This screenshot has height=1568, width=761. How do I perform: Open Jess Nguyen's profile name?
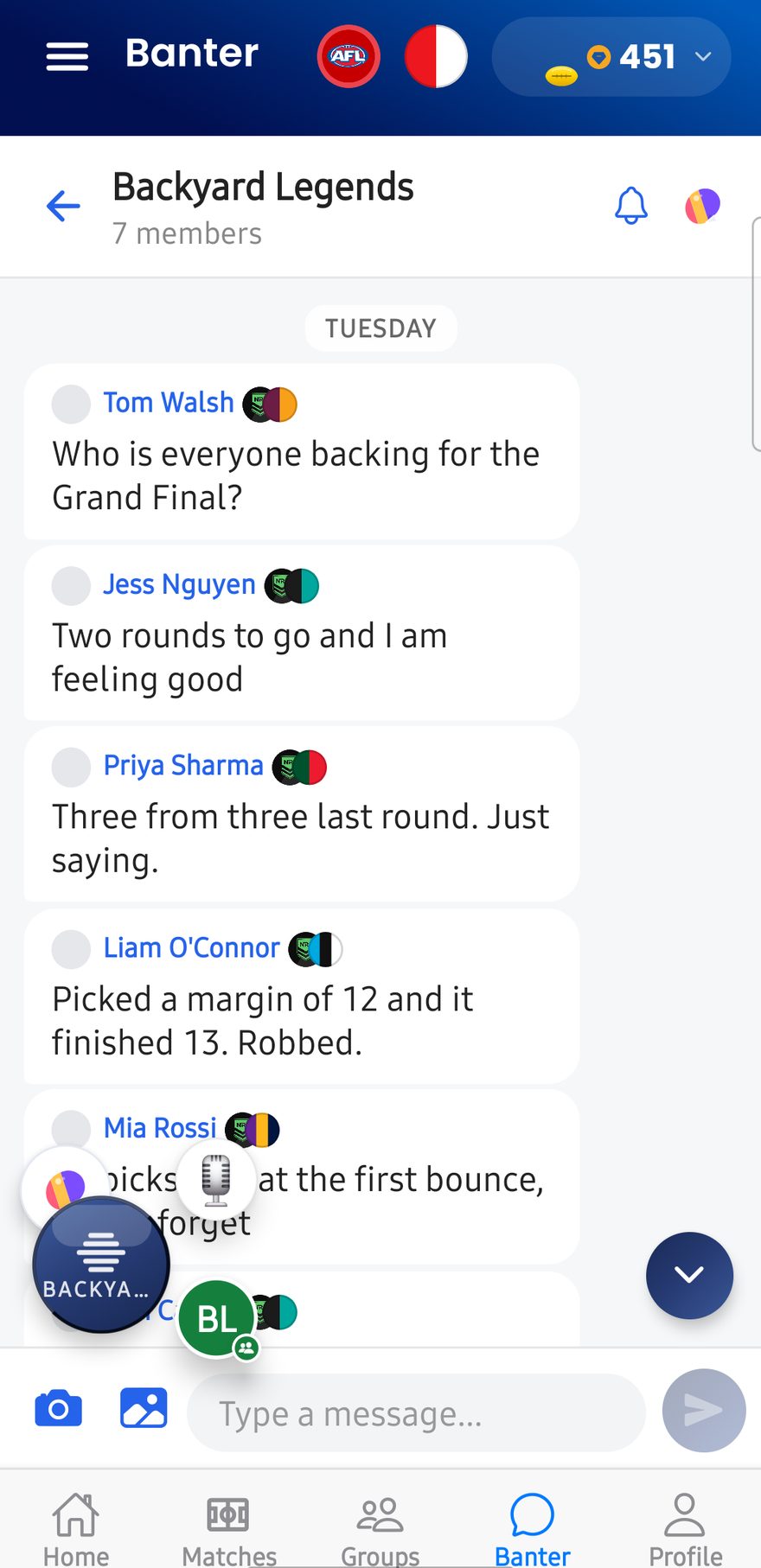tap(179, 584)
